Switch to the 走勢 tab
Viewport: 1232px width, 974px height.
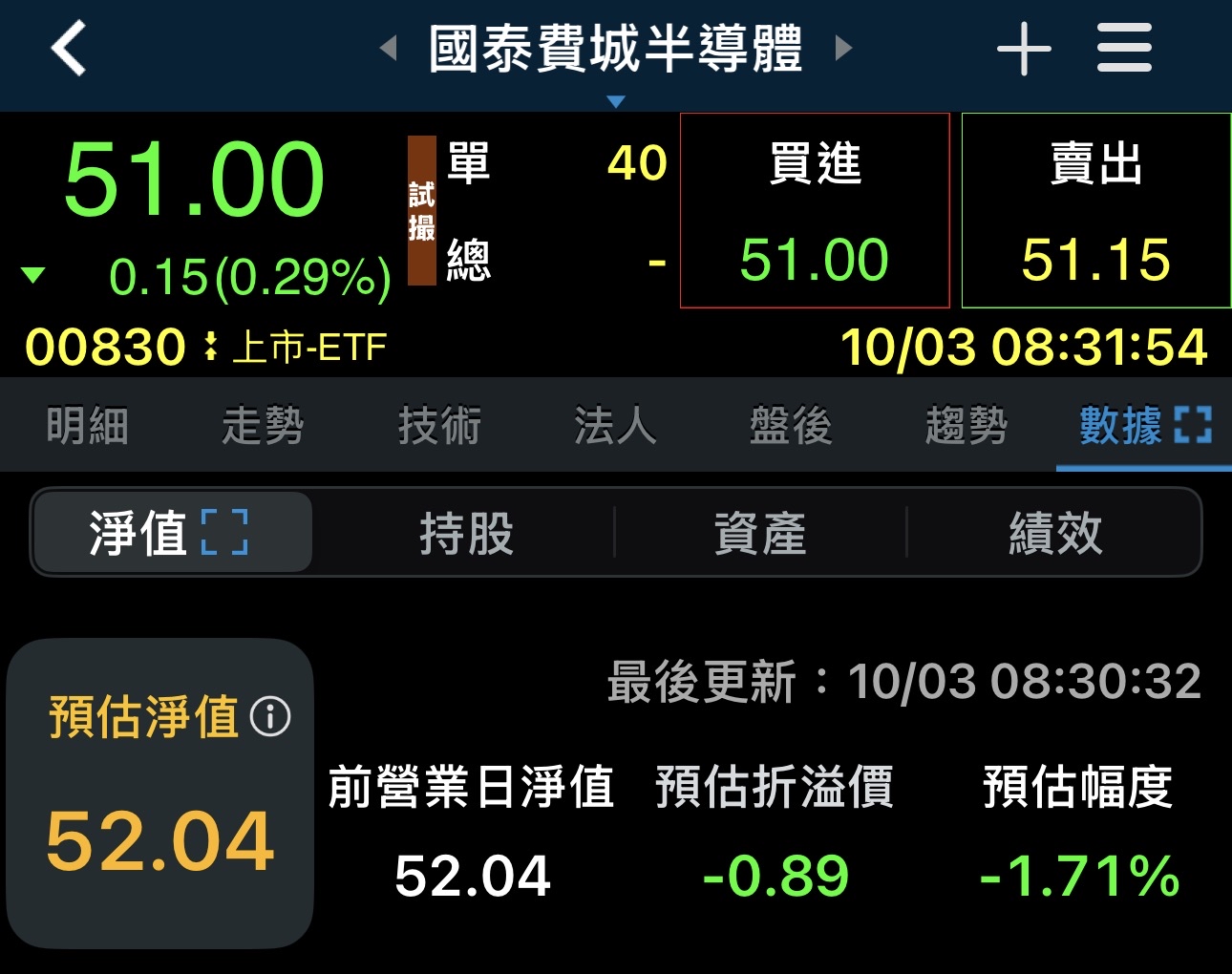pos(263,426)
